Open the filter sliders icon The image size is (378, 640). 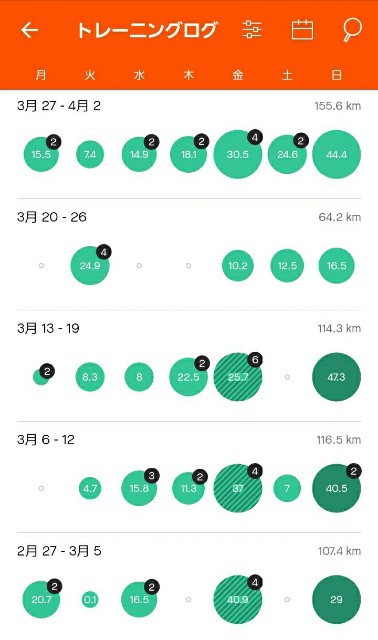coord(252,29)
